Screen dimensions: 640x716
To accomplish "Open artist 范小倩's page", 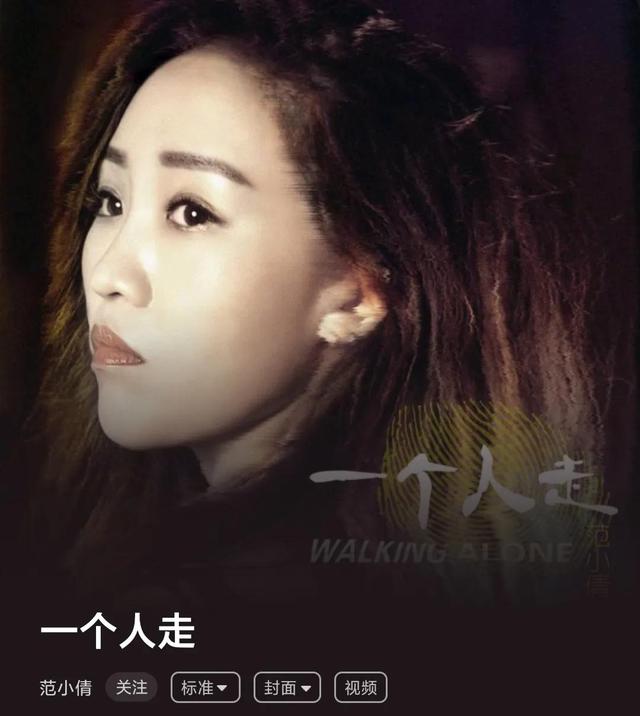I will (x=66, y=687).
